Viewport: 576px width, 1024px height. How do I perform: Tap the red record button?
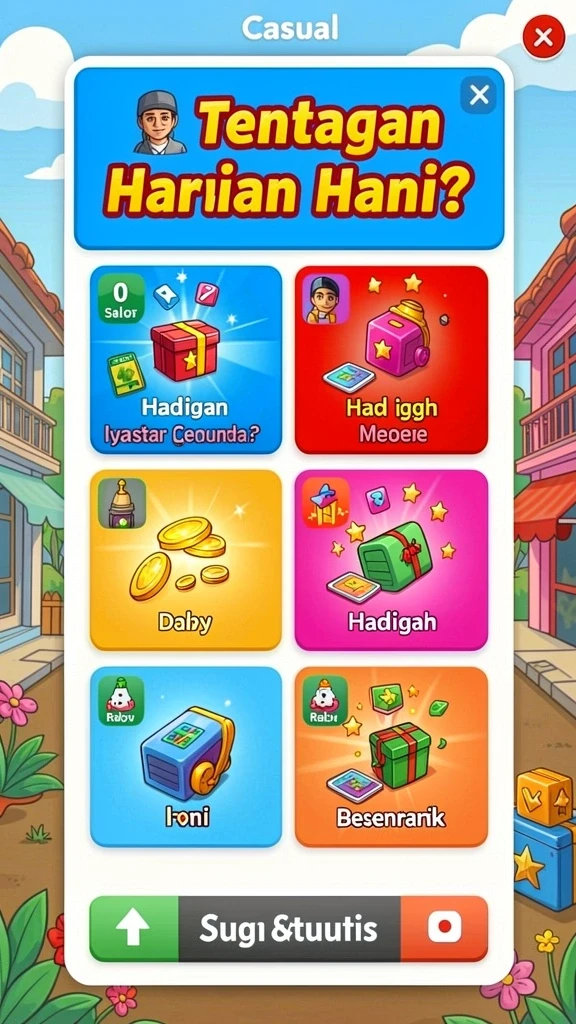tap(444, 928)
